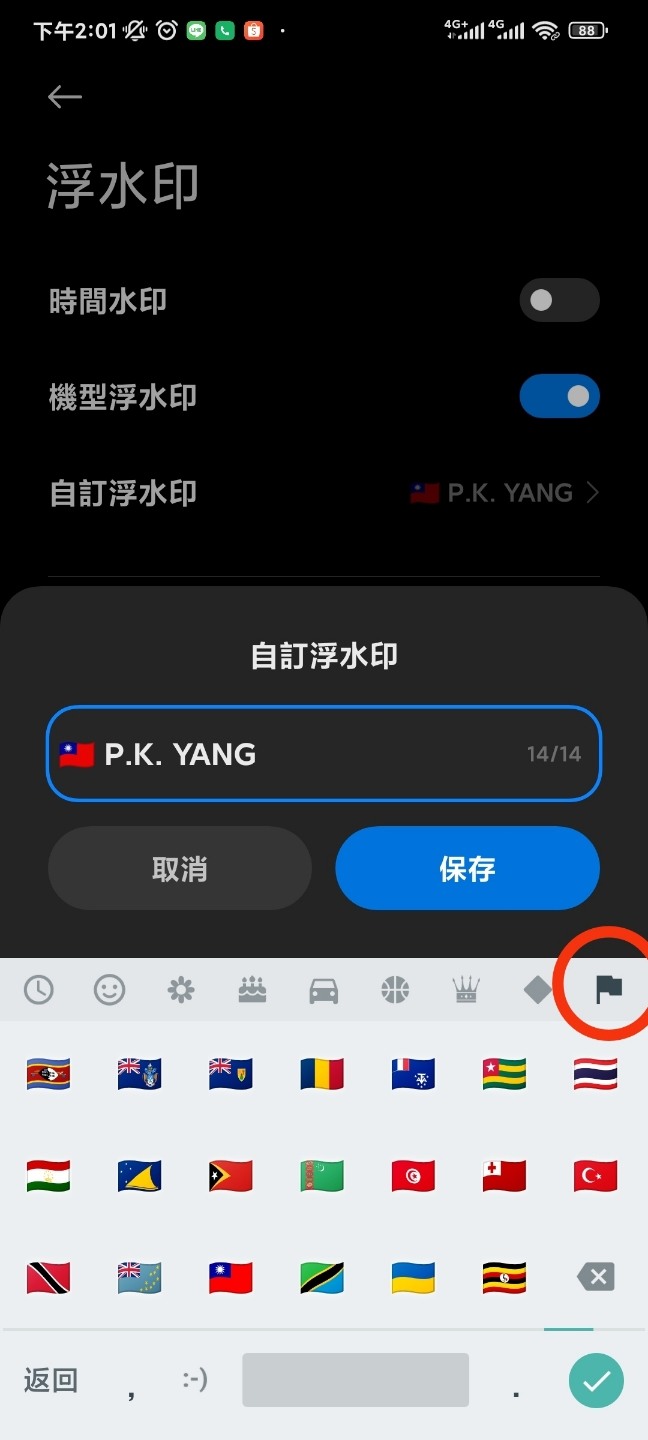This screenshot has width=648, height=1440.
Task: Tap the keyboard space bar
Action: 355,1380
